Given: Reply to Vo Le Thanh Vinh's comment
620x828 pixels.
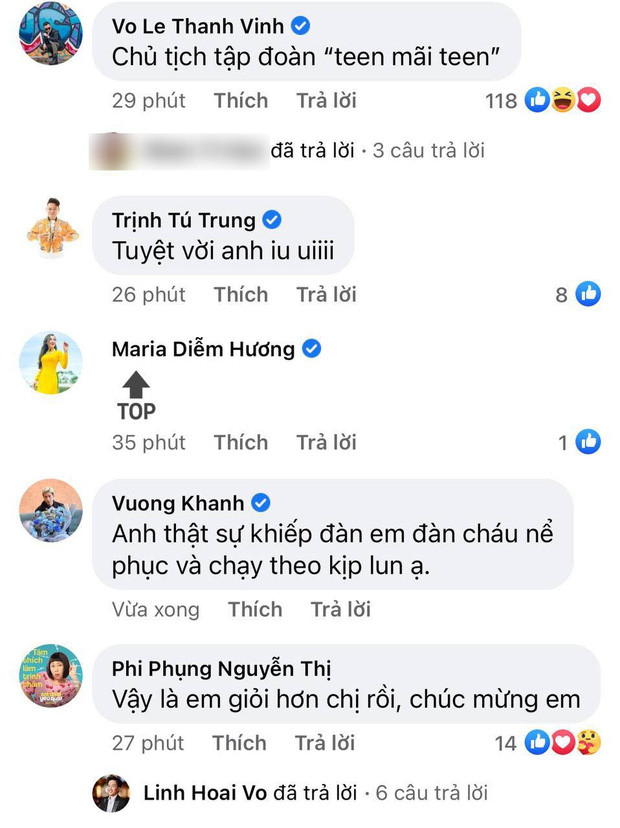Looking at the screenshot, I should 326,101.
